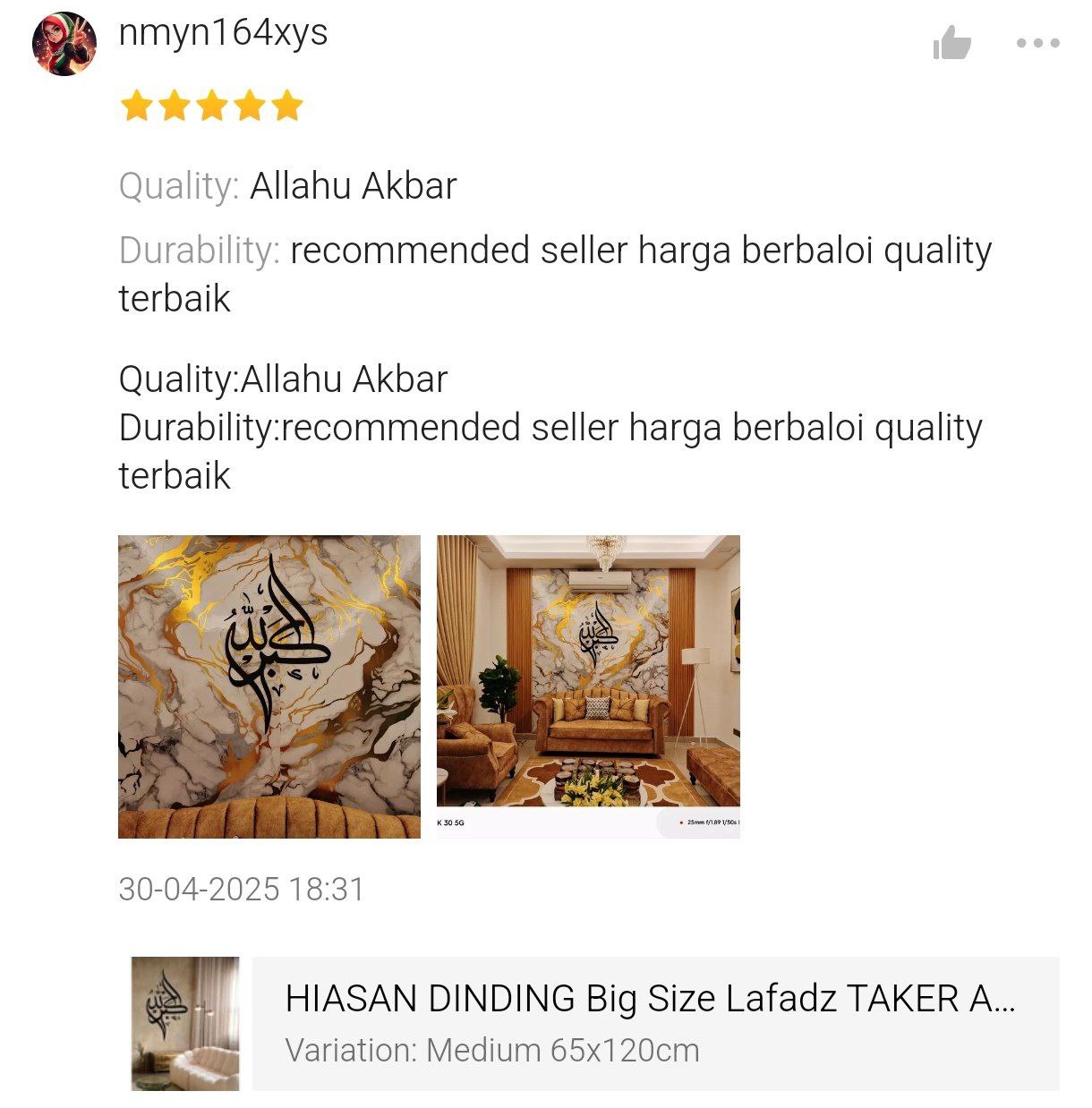
Task: Tap the star rating to toggle rating filter
Action: (212, 106)
